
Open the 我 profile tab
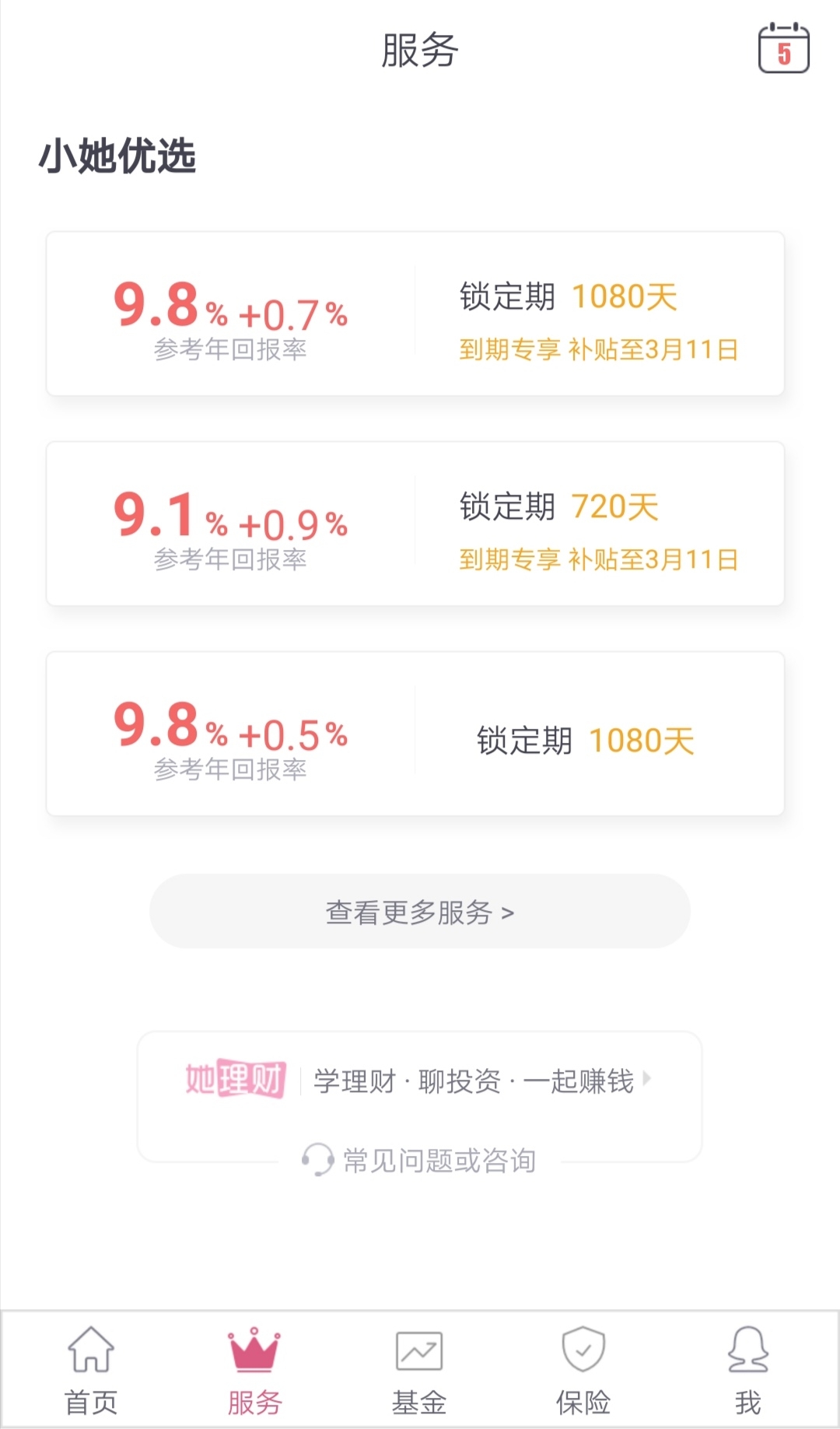coord(747,1371)
